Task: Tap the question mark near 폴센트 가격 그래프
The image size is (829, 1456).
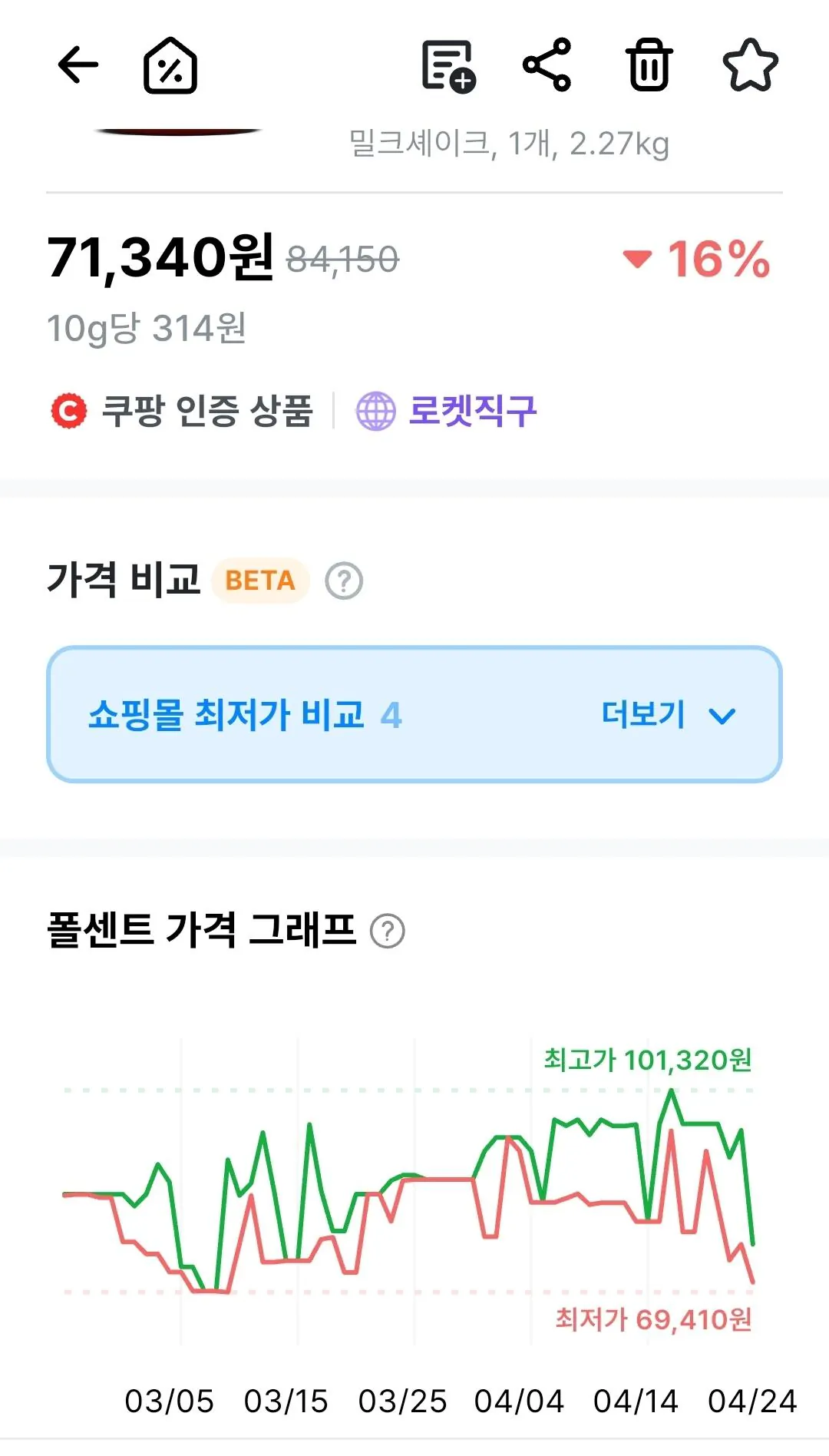Action: [391, 931]
